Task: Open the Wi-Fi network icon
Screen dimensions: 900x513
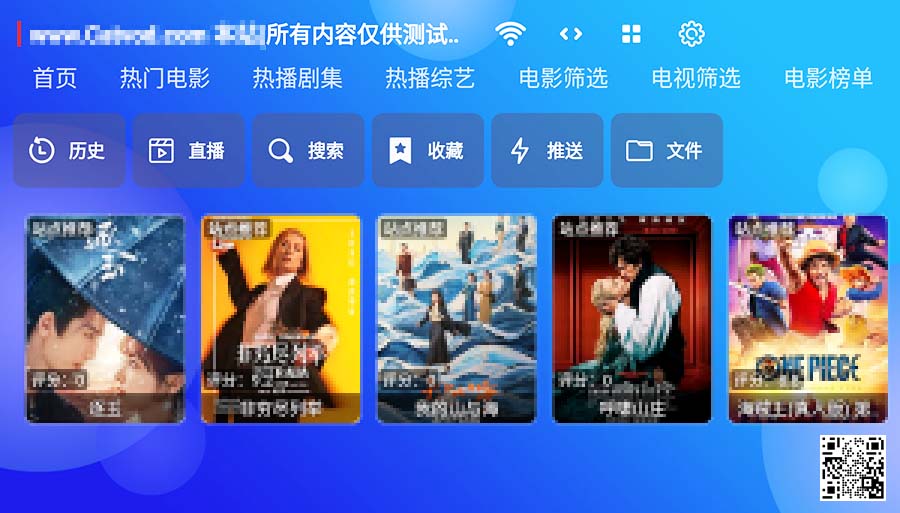Action: point(511,34)
